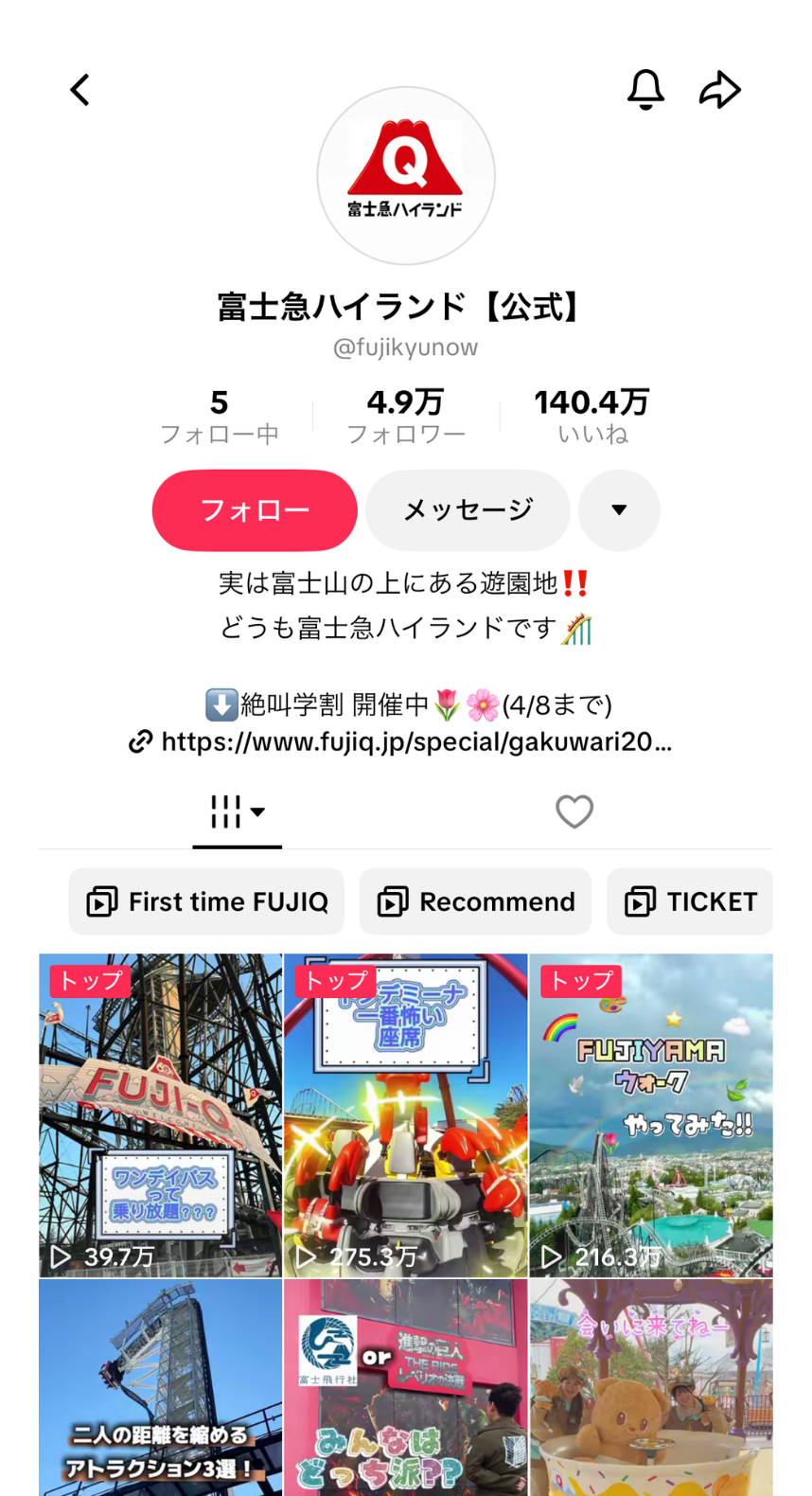The height and width of the screenshot is (1496, 812).
Task: Play the pinned video with 39.7万 views
Action: point(161,1115)
